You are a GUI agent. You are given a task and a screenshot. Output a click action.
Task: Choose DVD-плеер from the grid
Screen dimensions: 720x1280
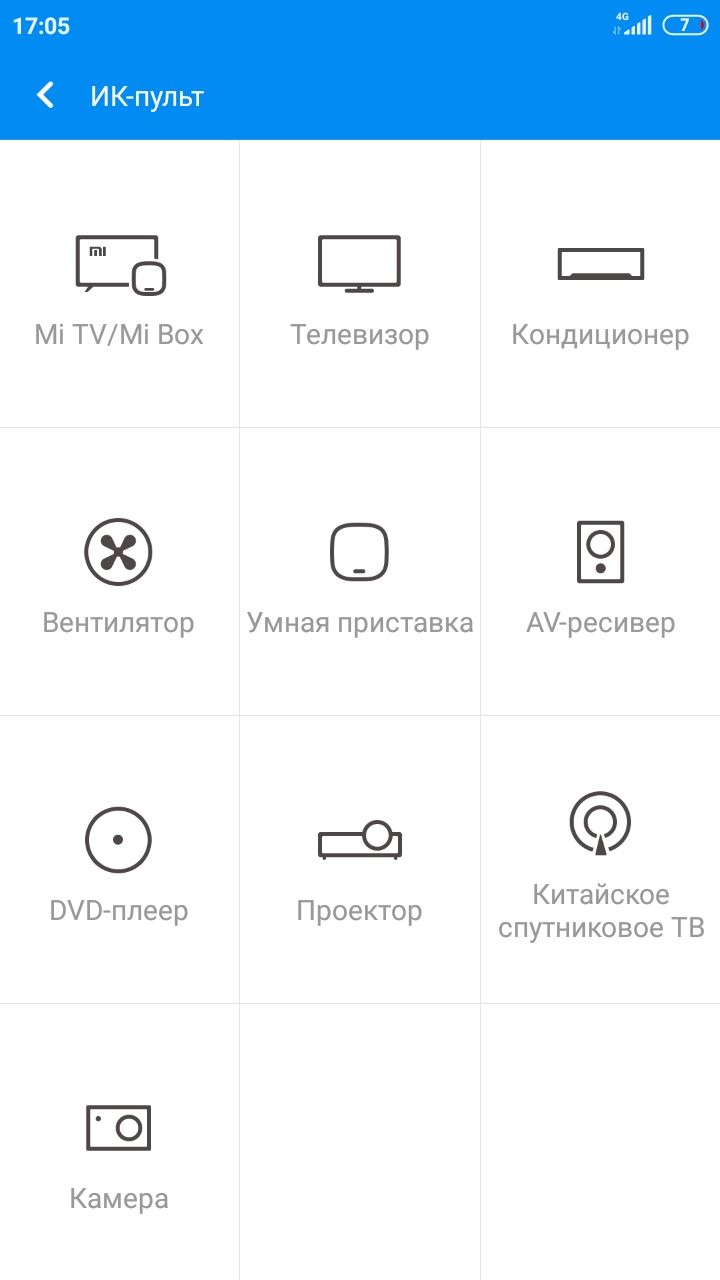(119, 860)
